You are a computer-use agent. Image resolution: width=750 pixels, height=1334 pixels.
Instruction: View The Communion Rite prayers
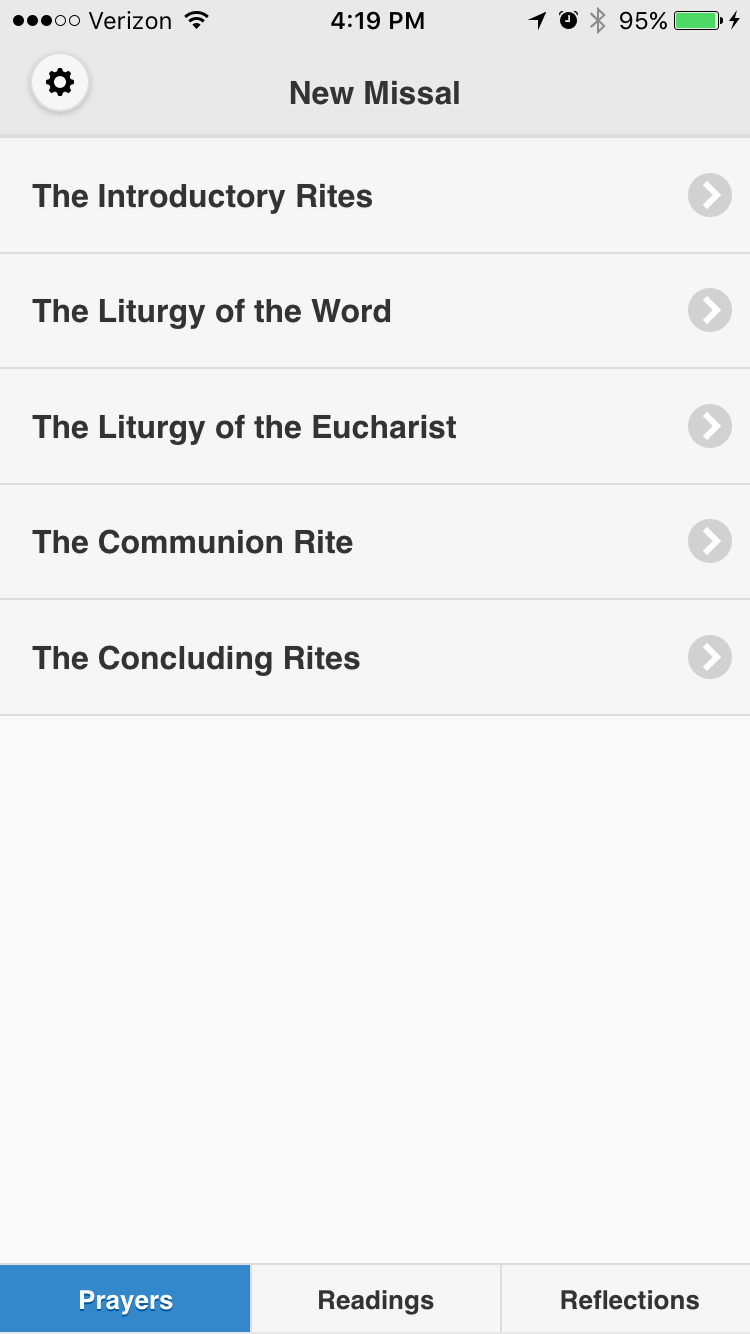375,542
